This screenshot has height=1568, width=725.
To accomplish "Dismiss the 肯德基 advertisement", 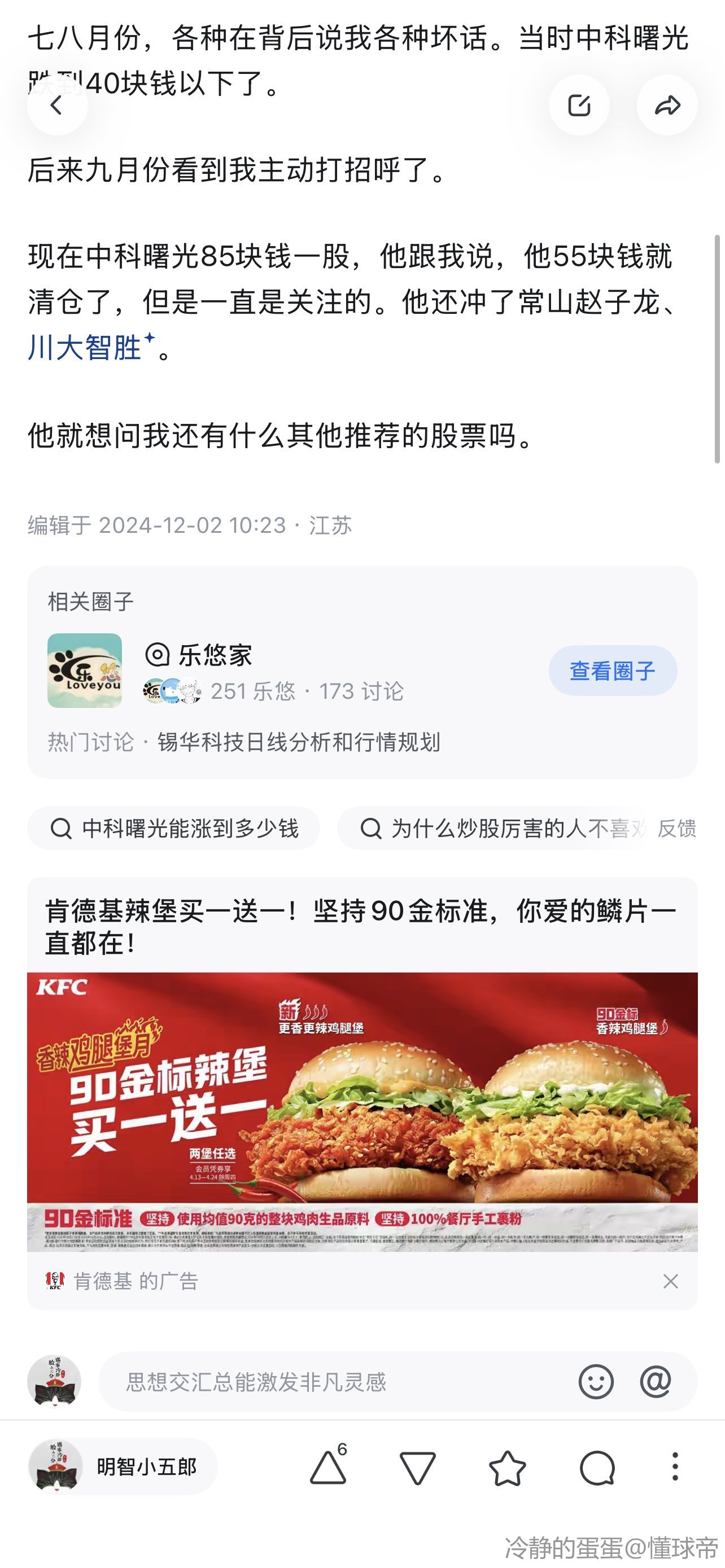I will tap(670, 1281).
